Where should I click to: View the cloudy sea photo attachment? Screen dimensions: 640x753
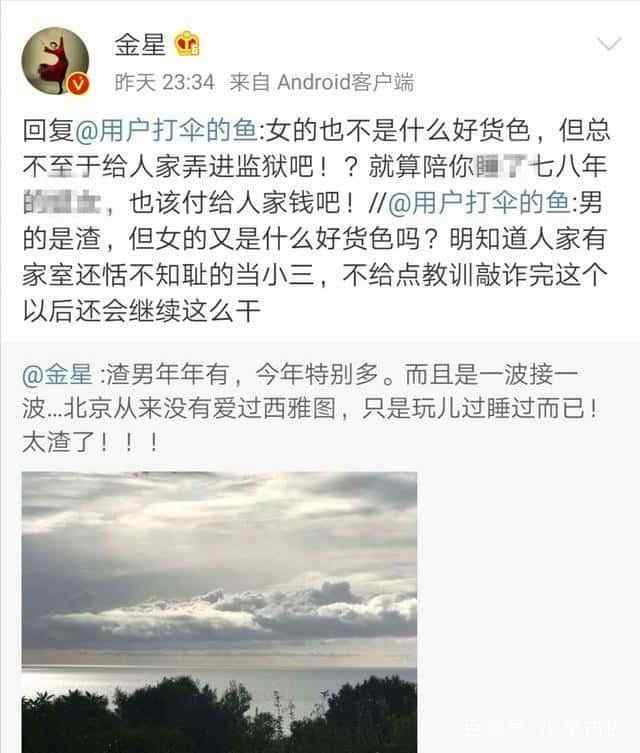click(x=219, y=610)
